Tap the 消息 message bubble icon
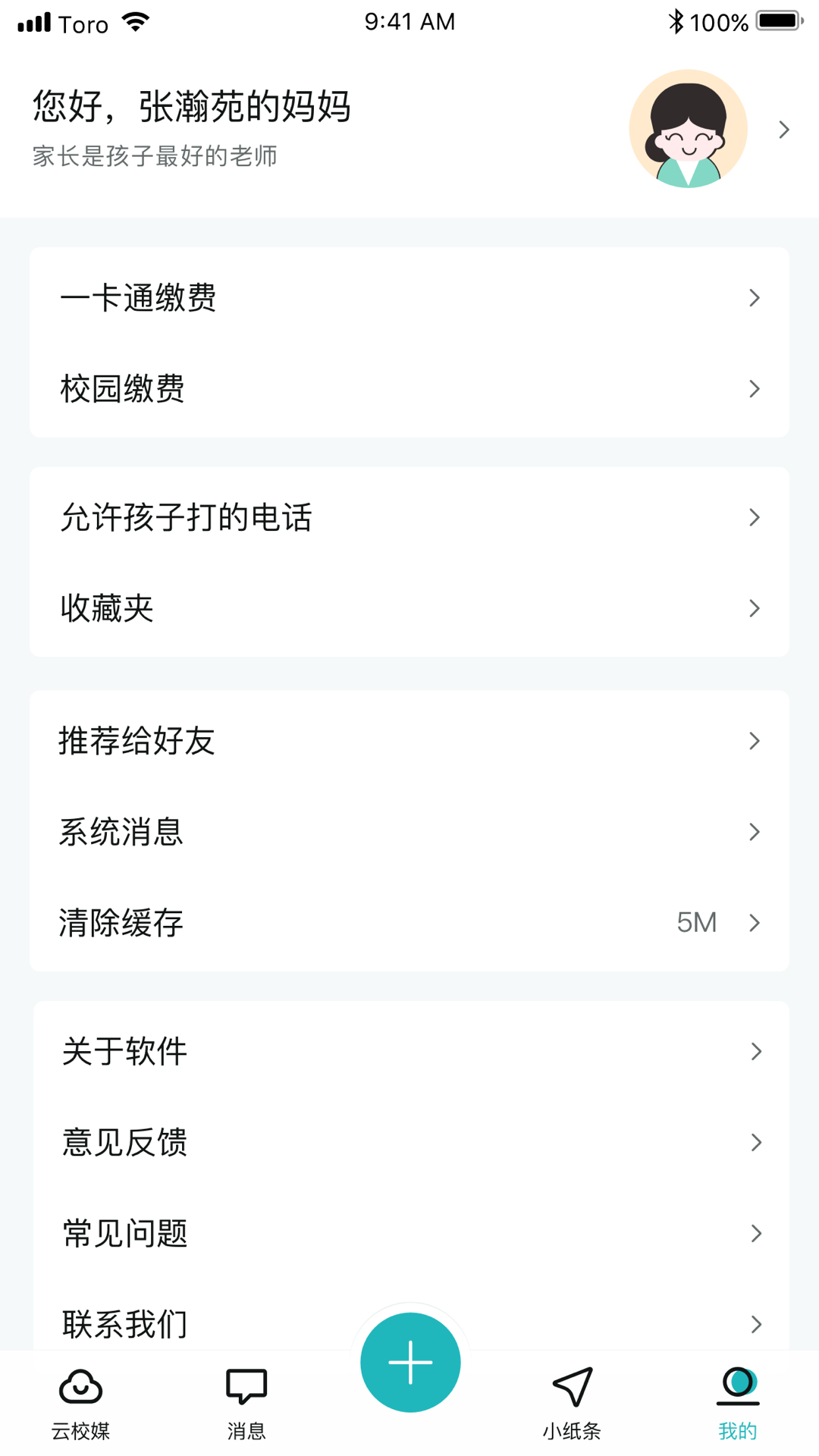The width and height of the screenshot is (819, 1456). click(x=246, y=1388)
